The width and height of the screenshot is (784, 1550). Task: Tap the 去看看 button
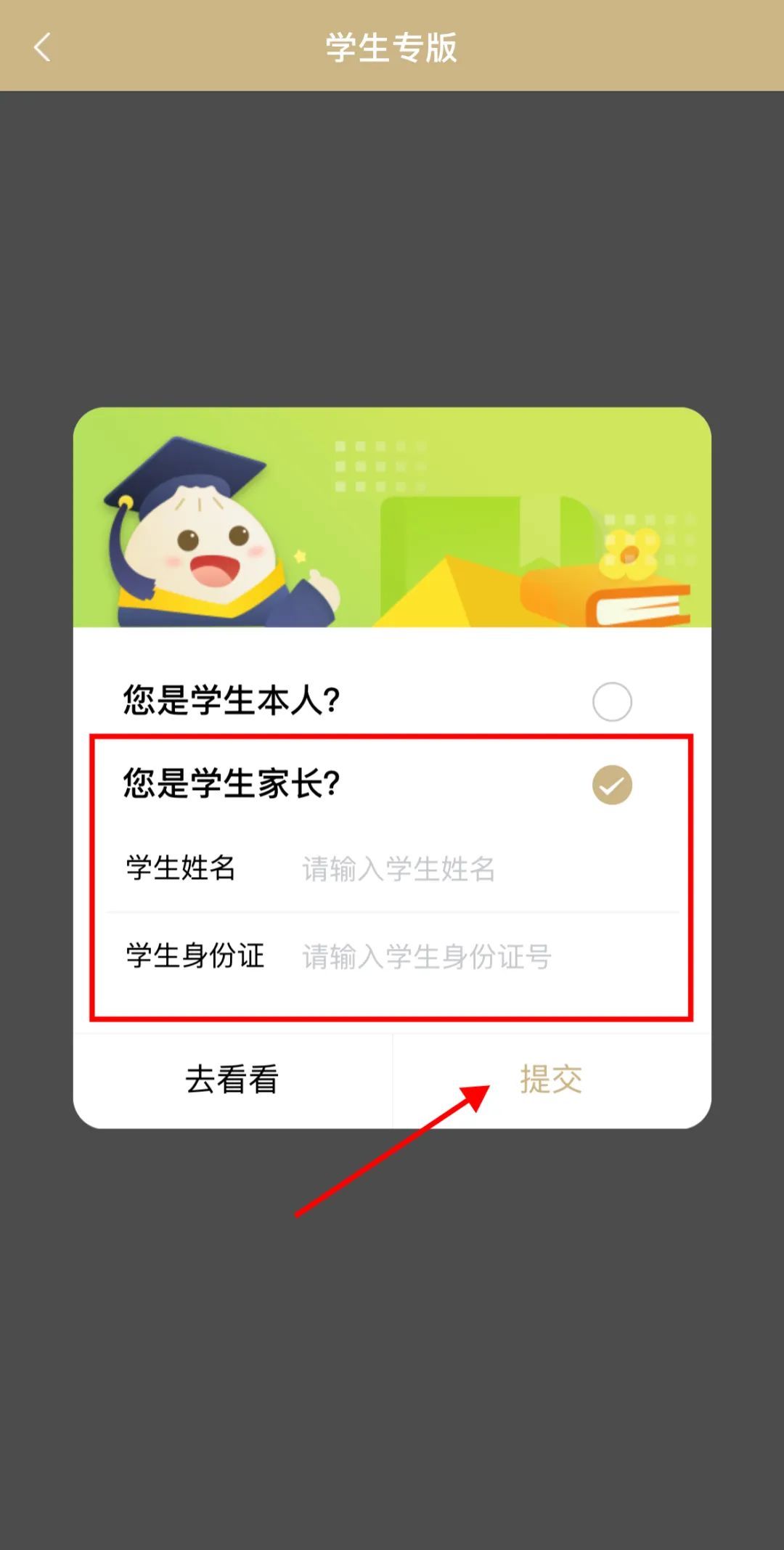232,1080
